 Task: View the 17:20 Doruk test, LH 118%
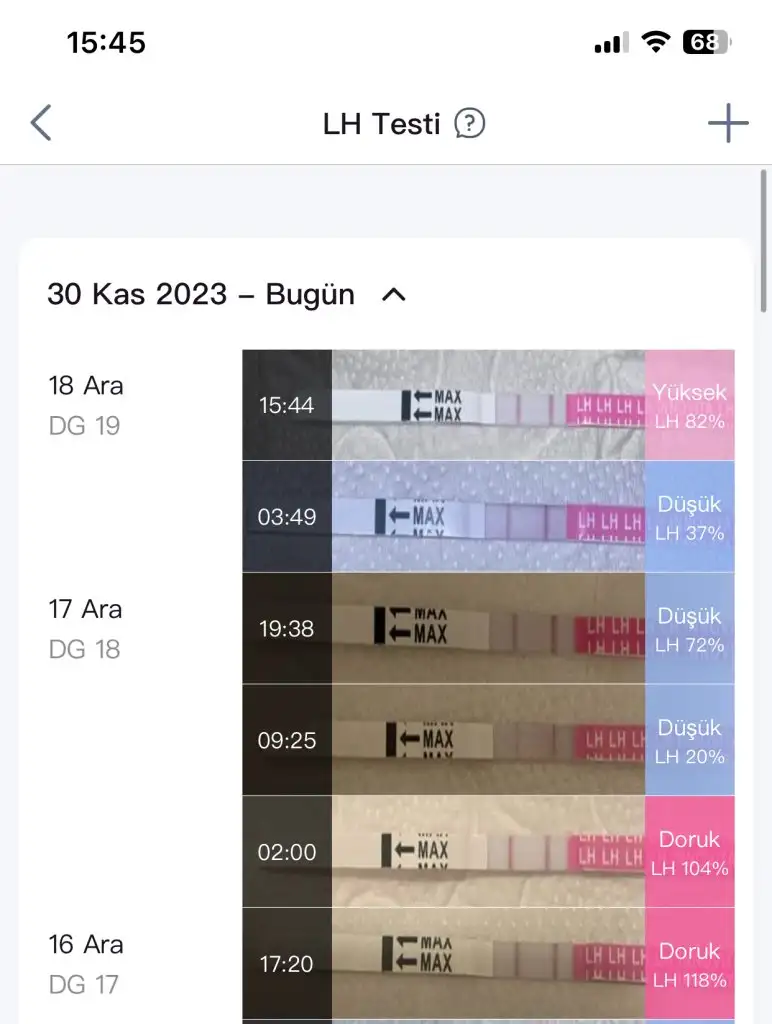pos(488,964)
